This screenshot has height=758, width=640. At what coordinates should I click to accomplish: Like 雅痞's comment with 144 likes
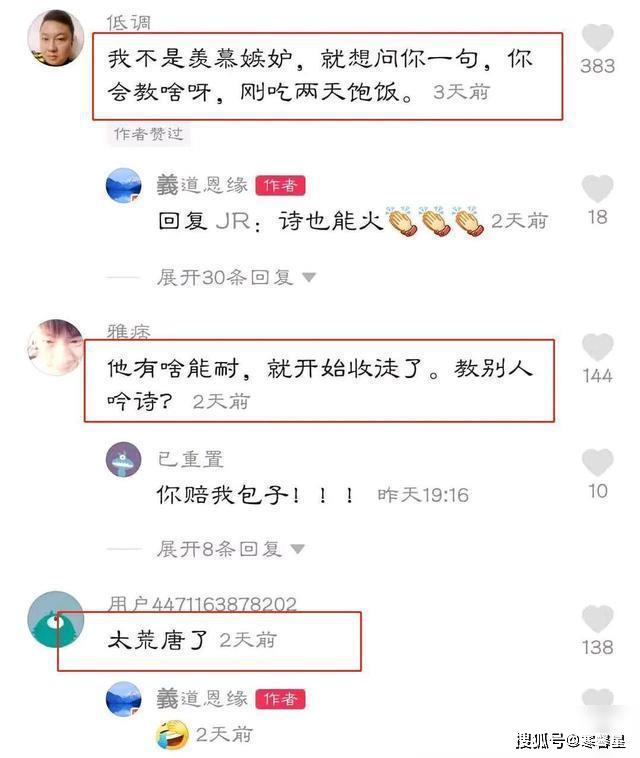coord(597,347)
